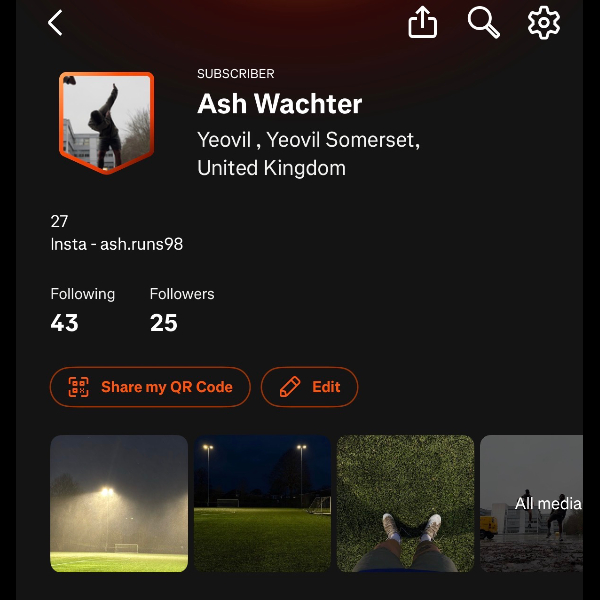Open settings gear icon

tap(544, 22)
